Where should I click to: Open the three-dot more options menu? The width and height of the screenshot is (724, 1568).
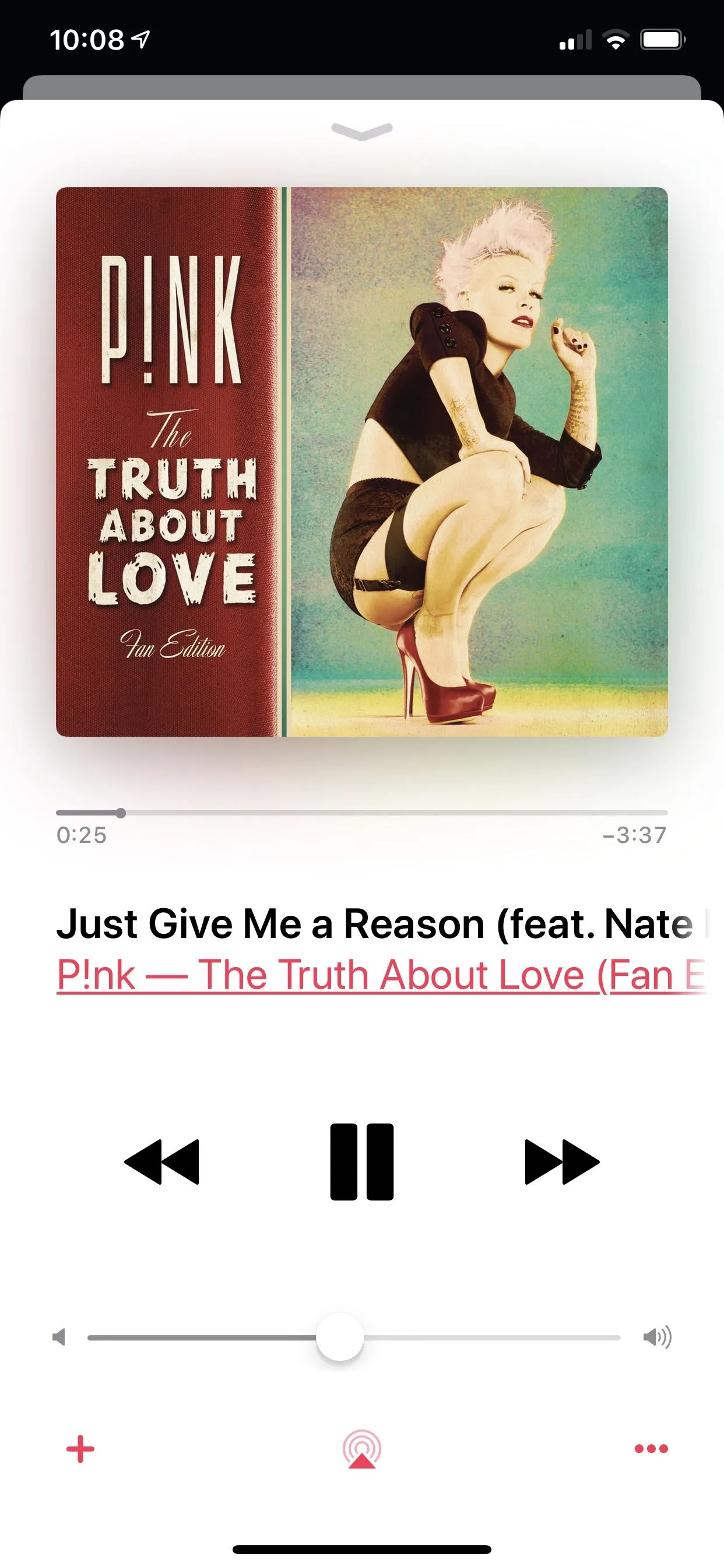click(x=651, y=1448)
